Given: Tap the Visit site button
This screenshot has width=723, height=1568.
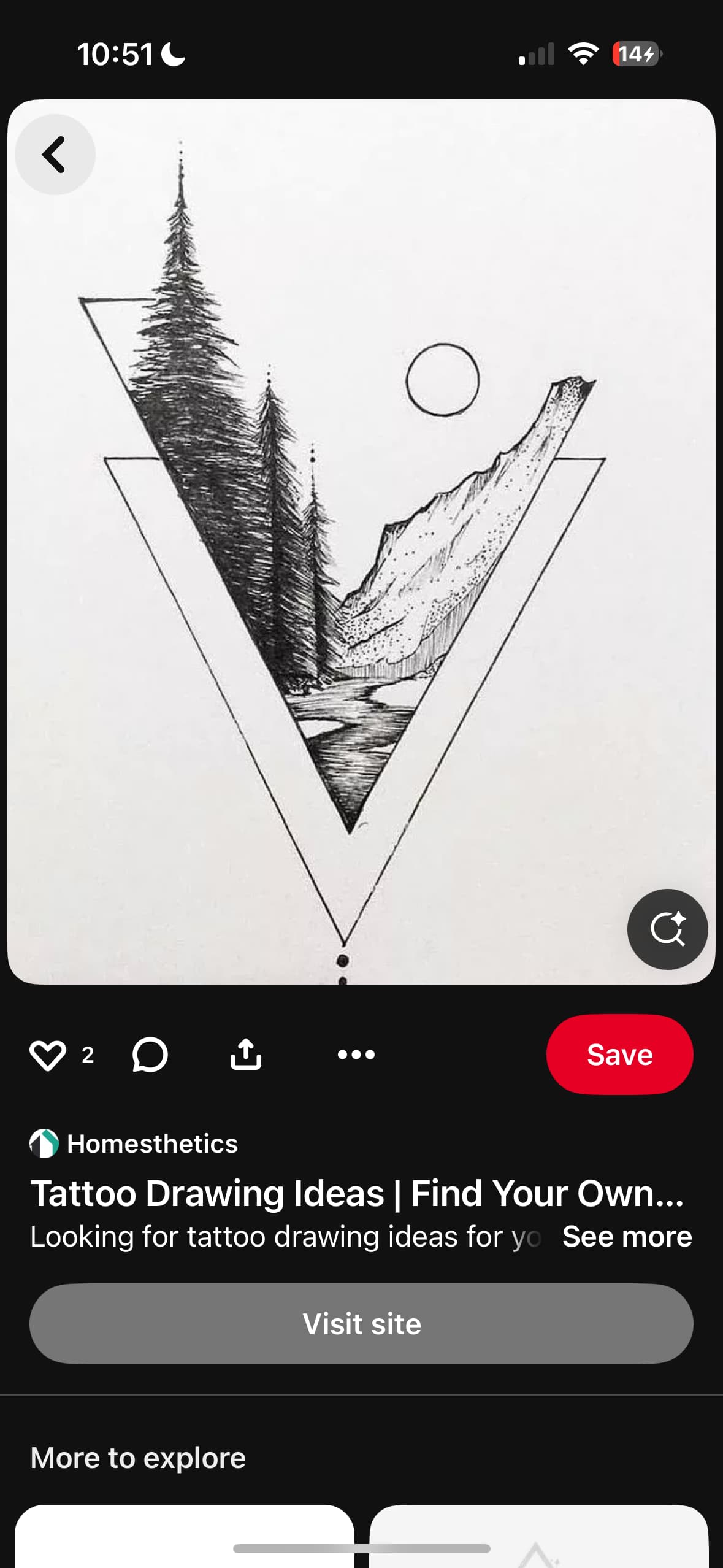Looking at the screenshot, I should tap(361, 1324).
